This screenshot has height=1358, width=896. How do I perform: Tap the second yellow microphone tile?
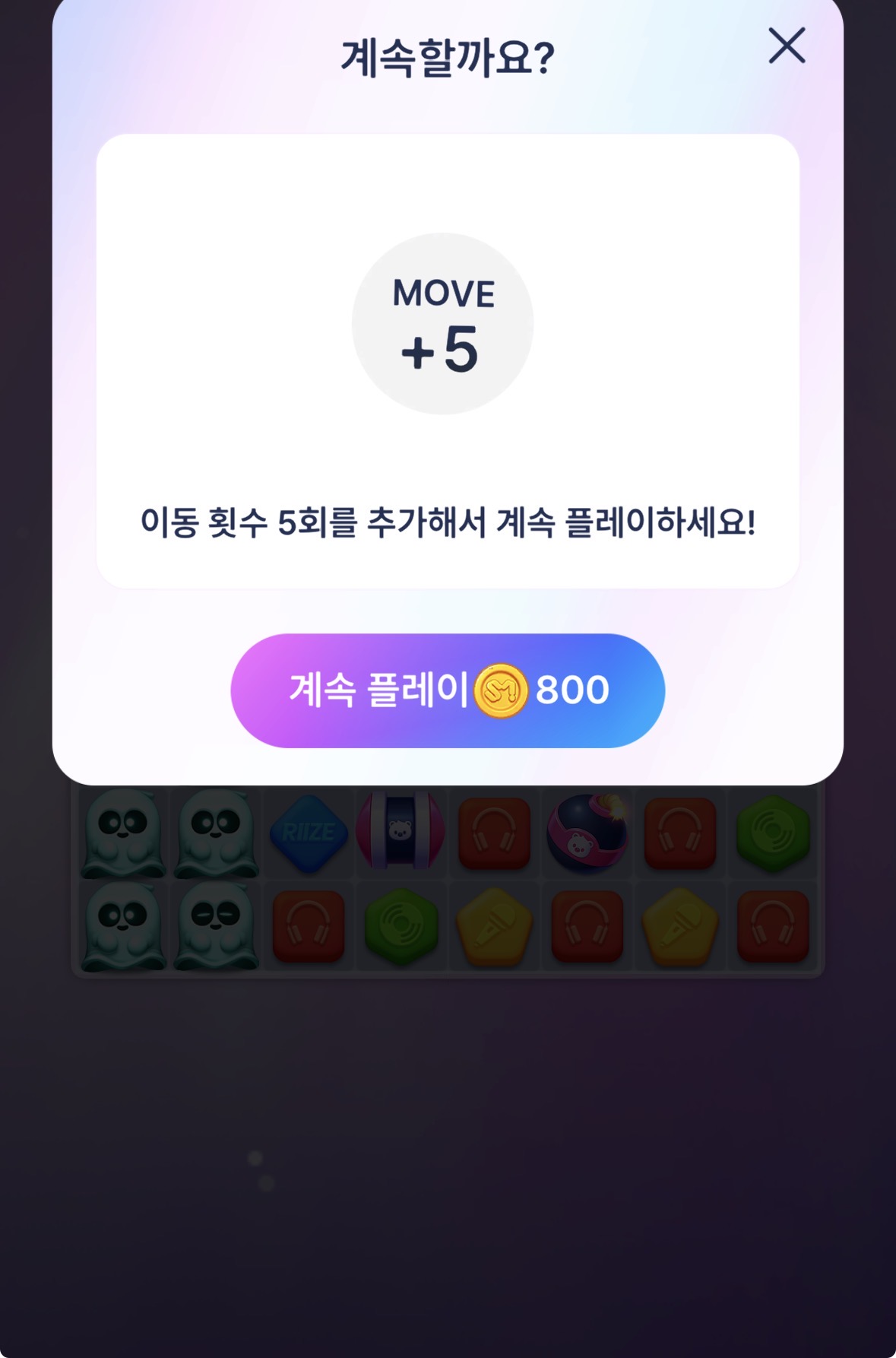tap(680, 926)
